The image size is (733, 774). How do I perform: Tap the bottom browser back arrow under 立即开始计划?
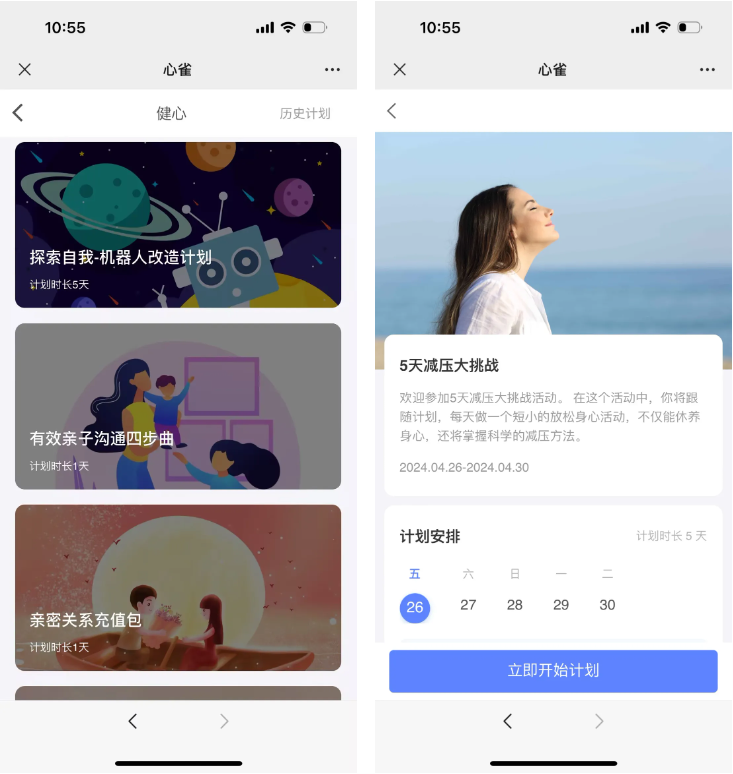tap(508, 721)
